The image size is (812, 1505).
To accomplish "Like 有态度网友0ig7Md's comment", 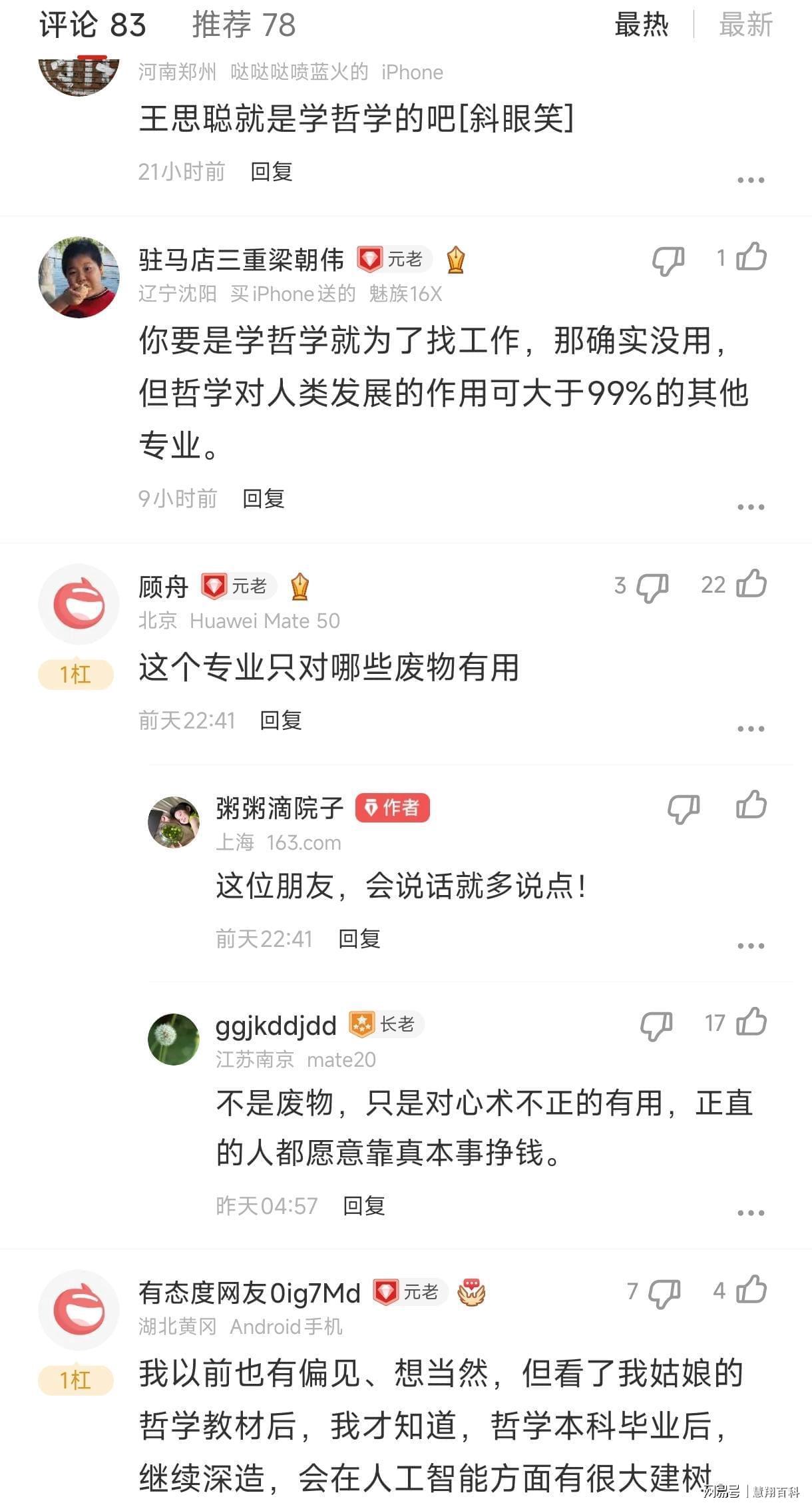I will [751, 1290].
